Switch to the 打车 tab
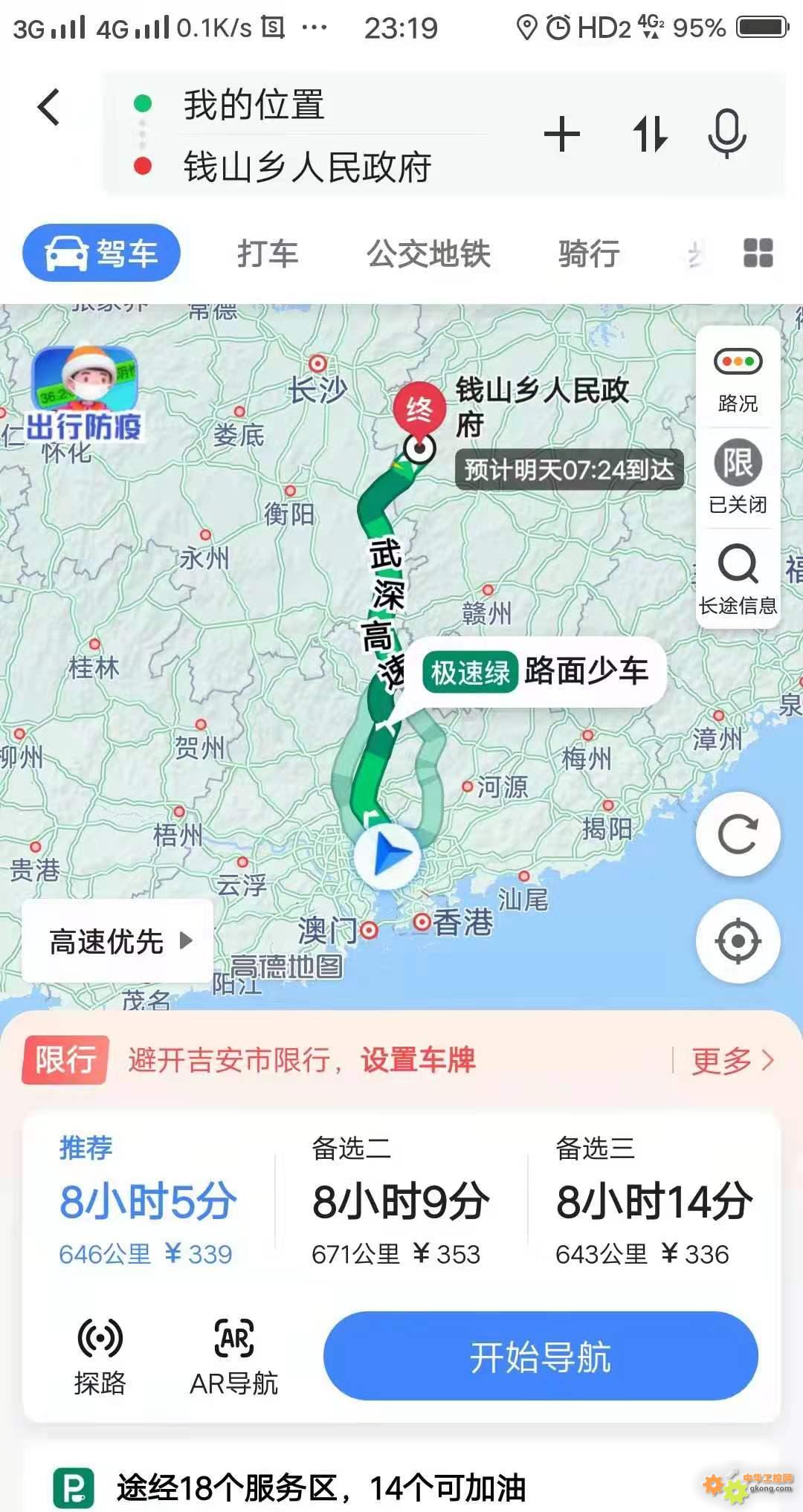This screenshot has width=803, height=1512. coord(268,253)
